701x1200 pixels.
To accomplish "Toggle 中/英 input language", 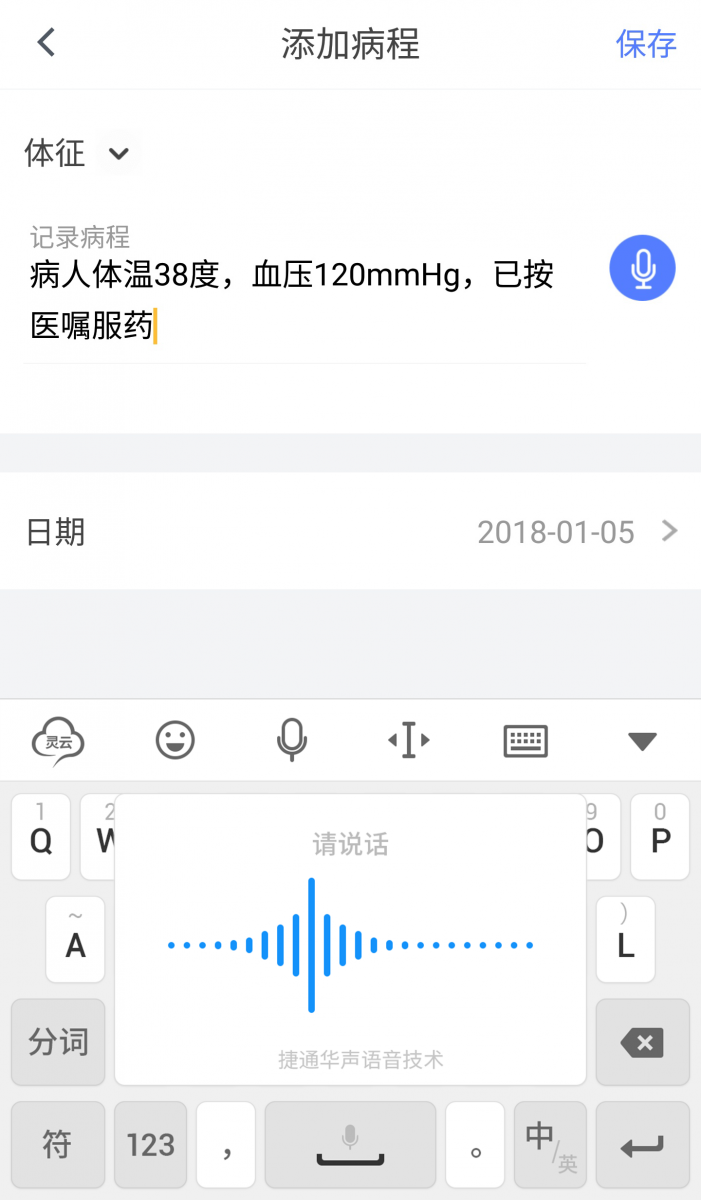I will pyautogui.click(x=550, y=1144).
